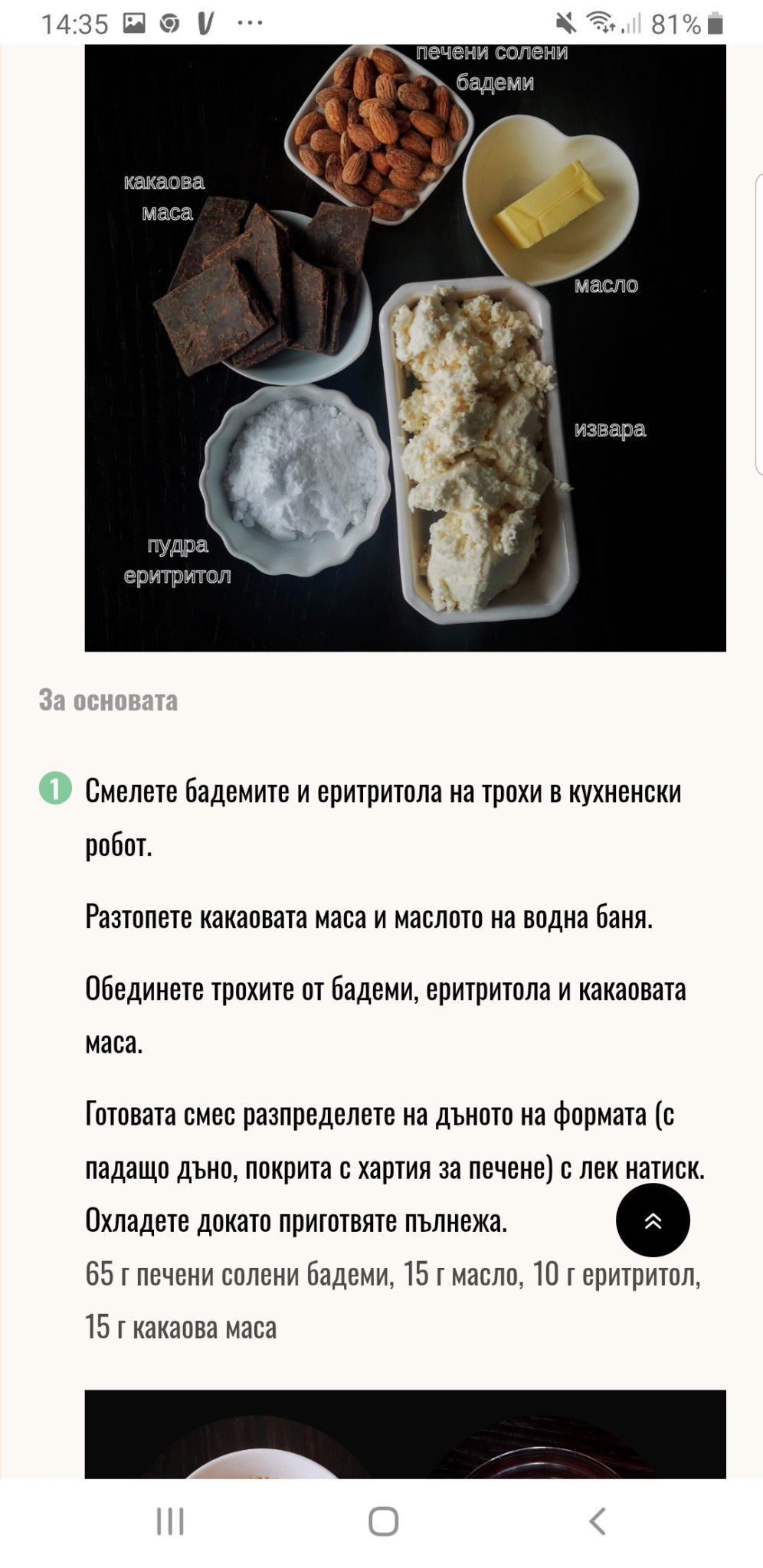Image resolution: width=763 pixels, height=1568 pixels.
Task: Go to the home screen
Action: click(x=383, y=1521)
